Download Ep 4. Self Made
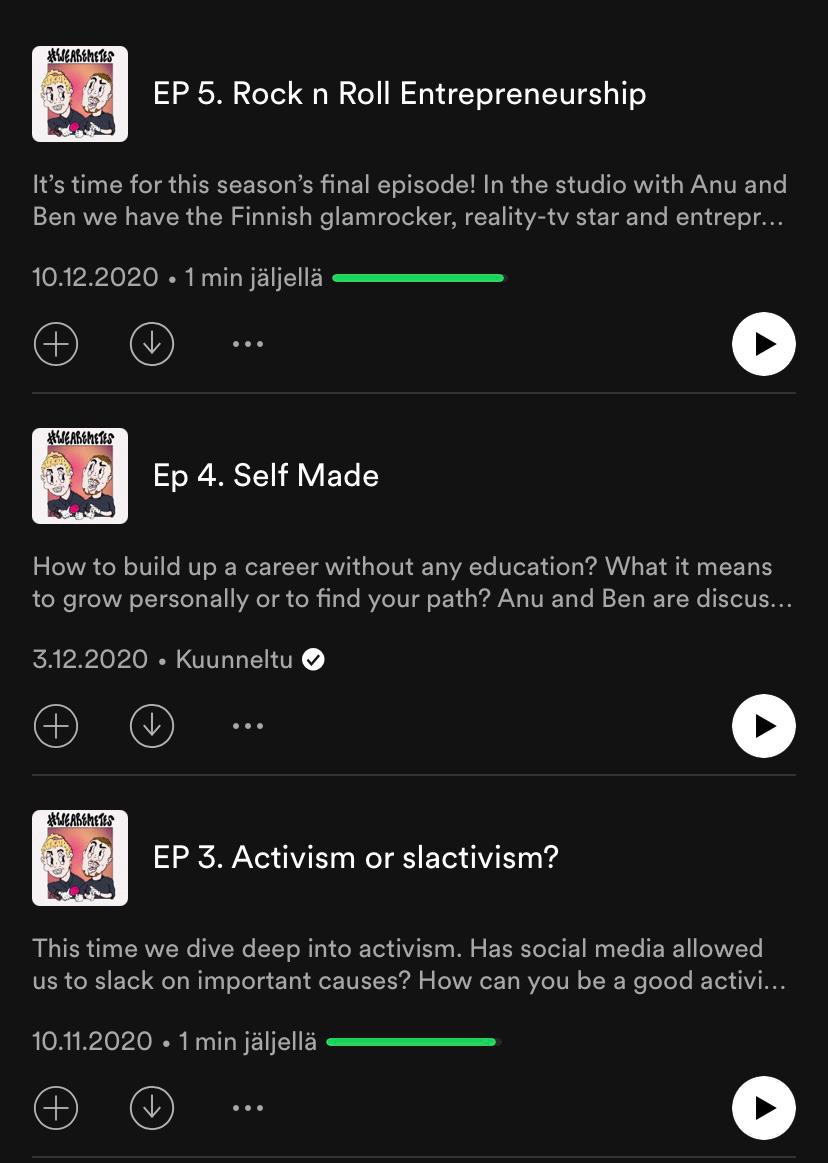Image resolution: width=828 pixels, height=1163 pixels. pyautogui.click(x=152, y=726)
